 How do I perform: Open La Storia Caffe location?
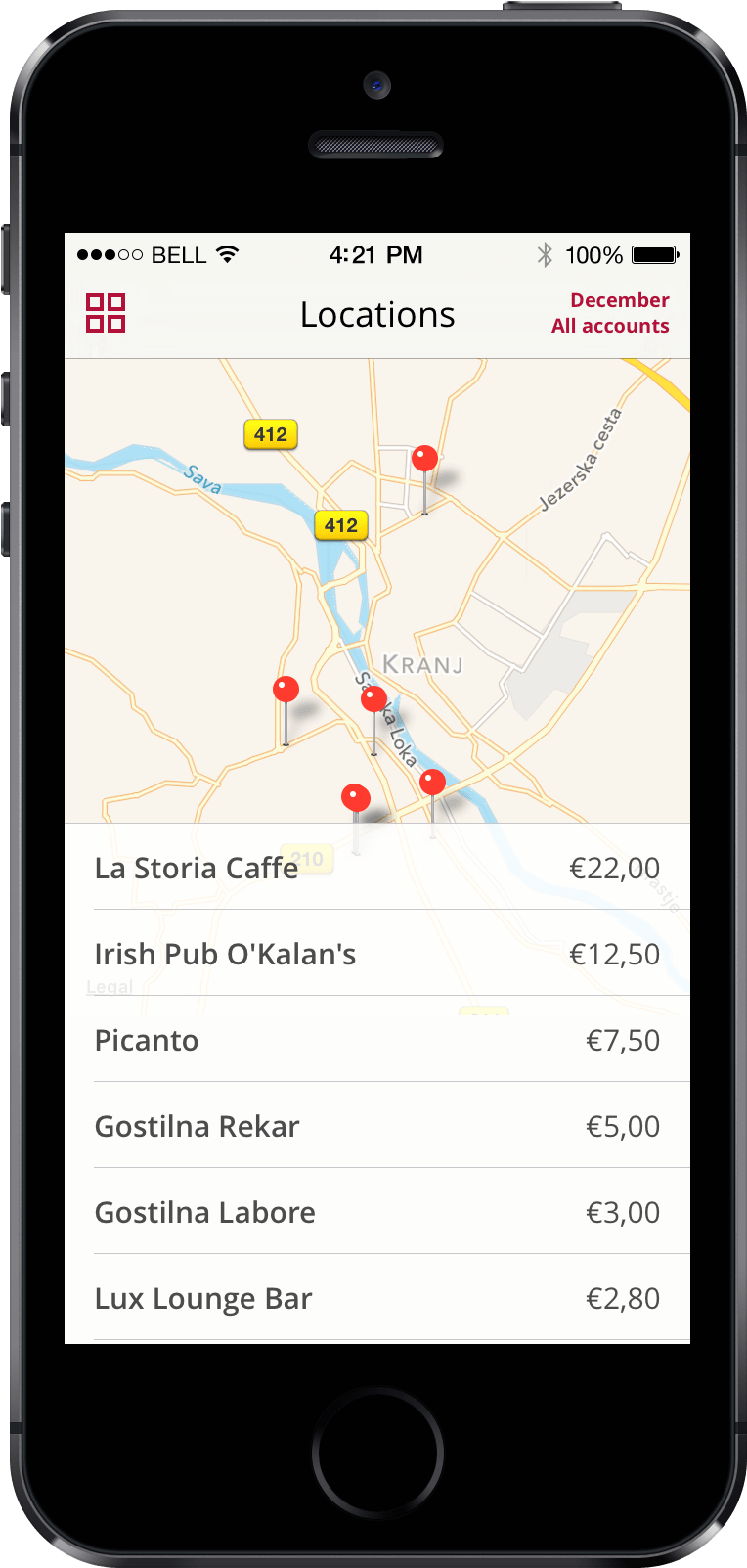[377, 868]
